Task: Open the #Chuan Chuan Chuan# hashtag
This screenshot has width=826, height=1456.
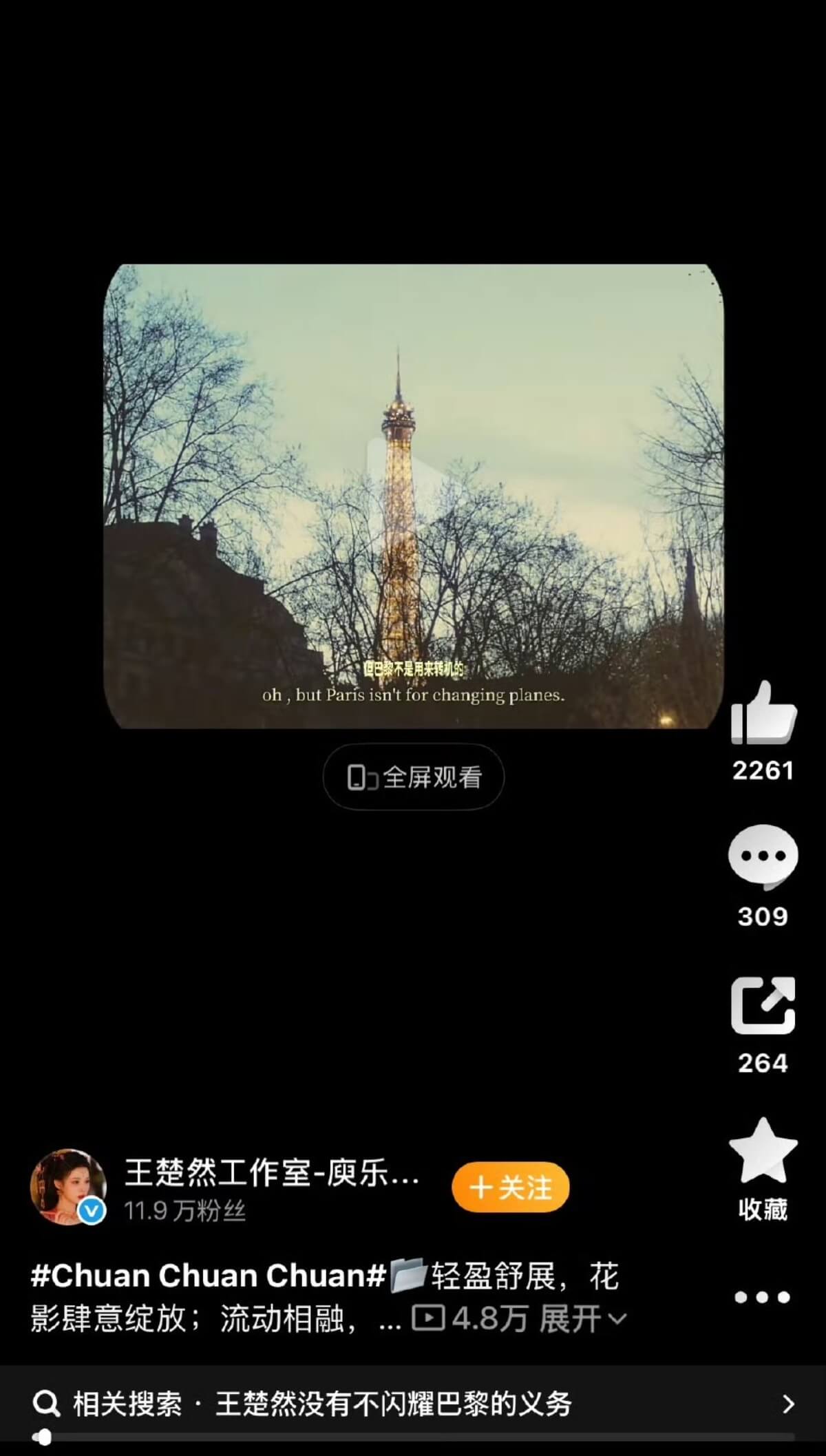Action: point(208,1276)
